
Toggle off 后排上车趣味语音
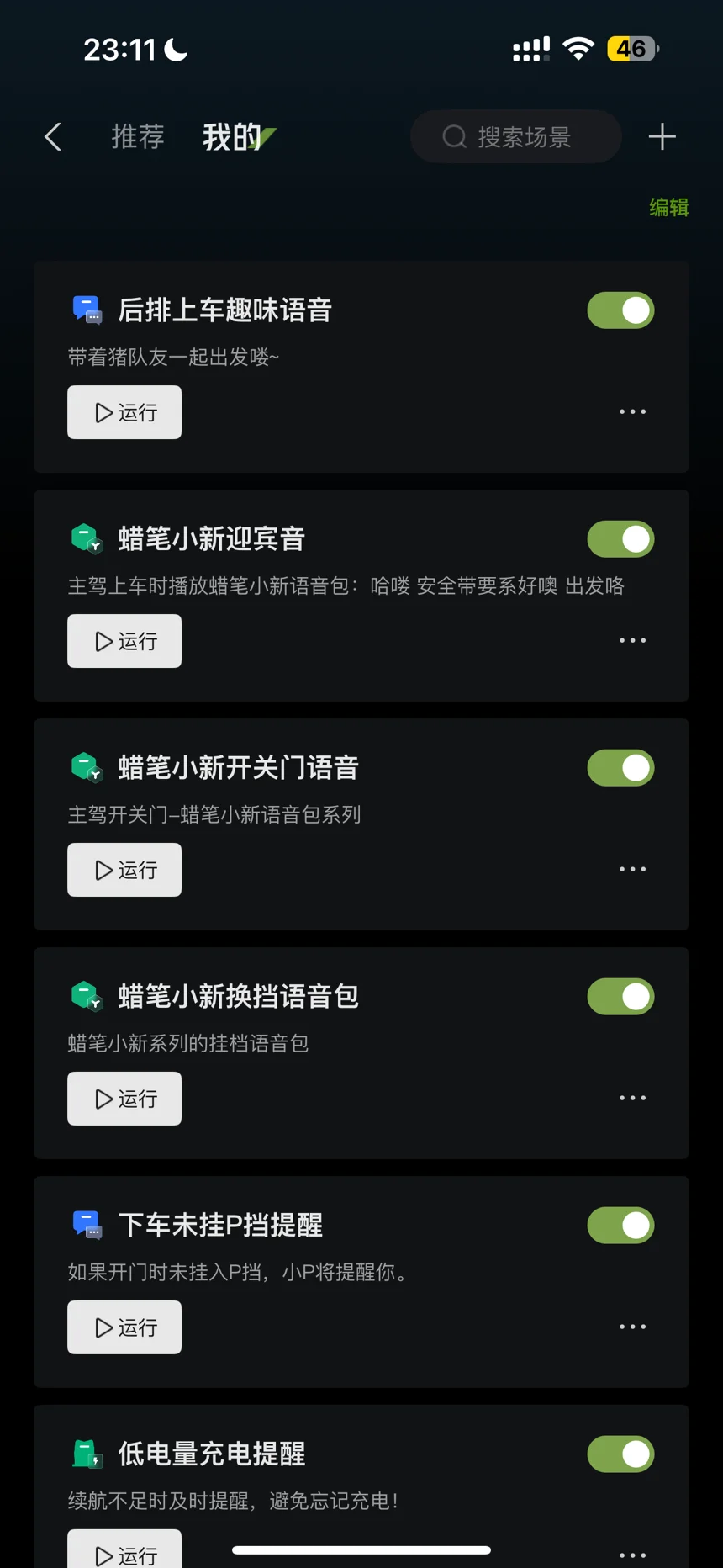pos(620,310)
